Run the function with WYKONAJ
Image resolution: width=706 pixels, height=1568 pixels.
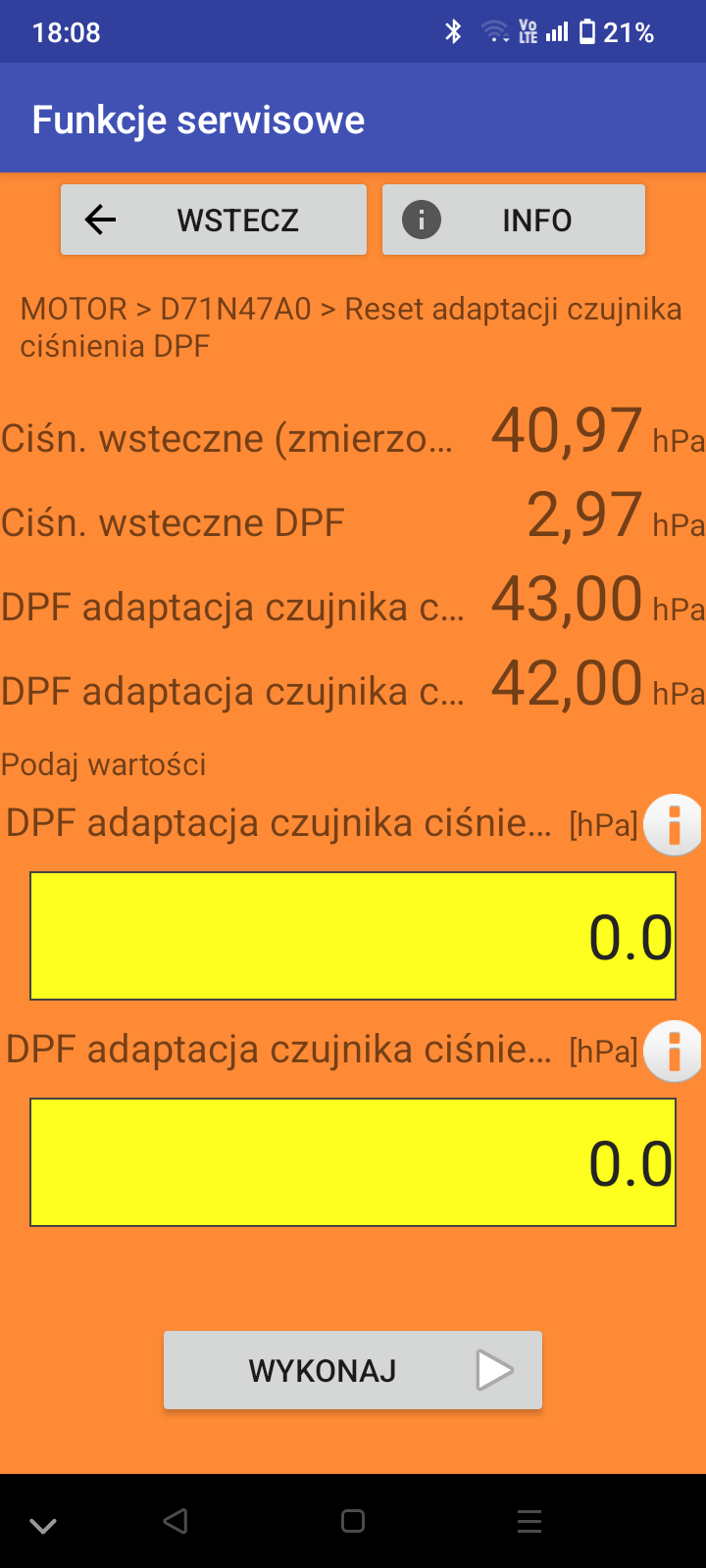click(x=353, y=1370)
